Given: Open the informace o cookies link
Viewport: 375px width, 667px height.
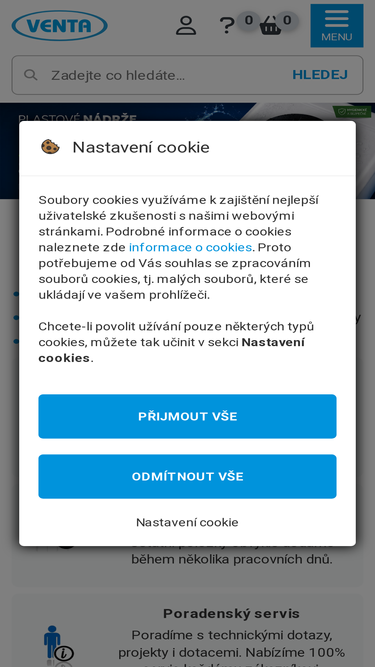Looking at the screenshot, I should coord(190,247).
